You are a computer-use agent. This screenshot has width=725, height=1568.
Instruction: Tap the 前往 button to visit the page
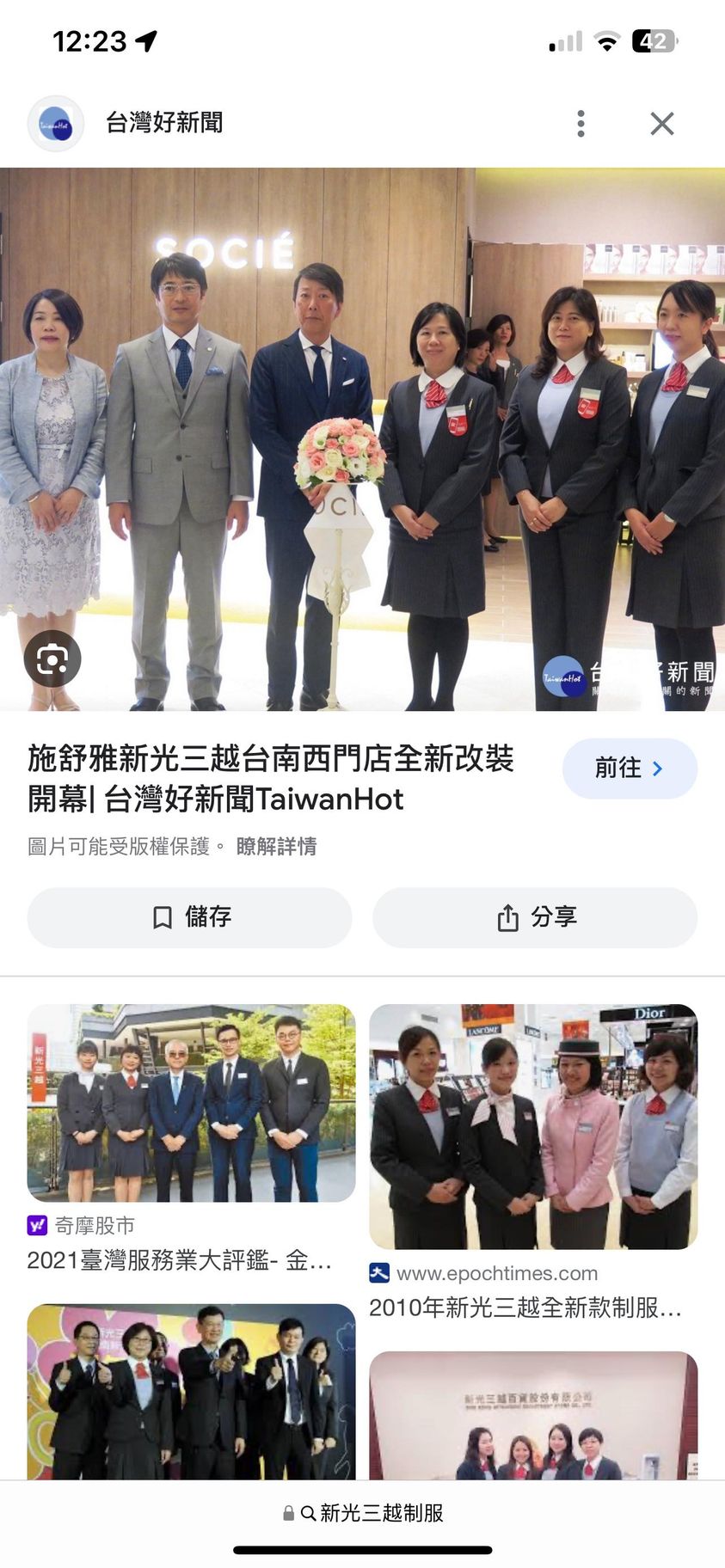coord(630,768)
